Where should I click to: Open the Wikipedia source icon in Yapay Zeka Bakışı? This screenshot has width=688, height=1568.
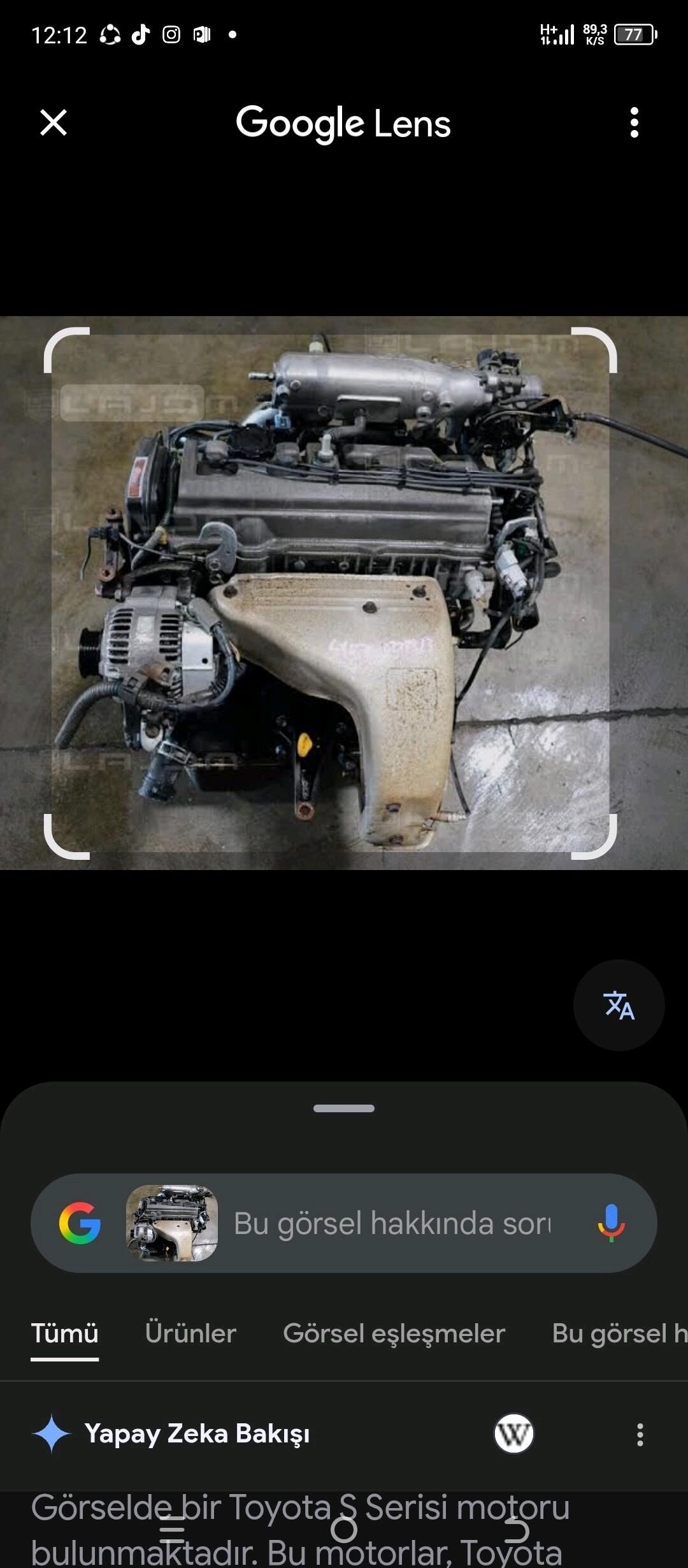513,1434
